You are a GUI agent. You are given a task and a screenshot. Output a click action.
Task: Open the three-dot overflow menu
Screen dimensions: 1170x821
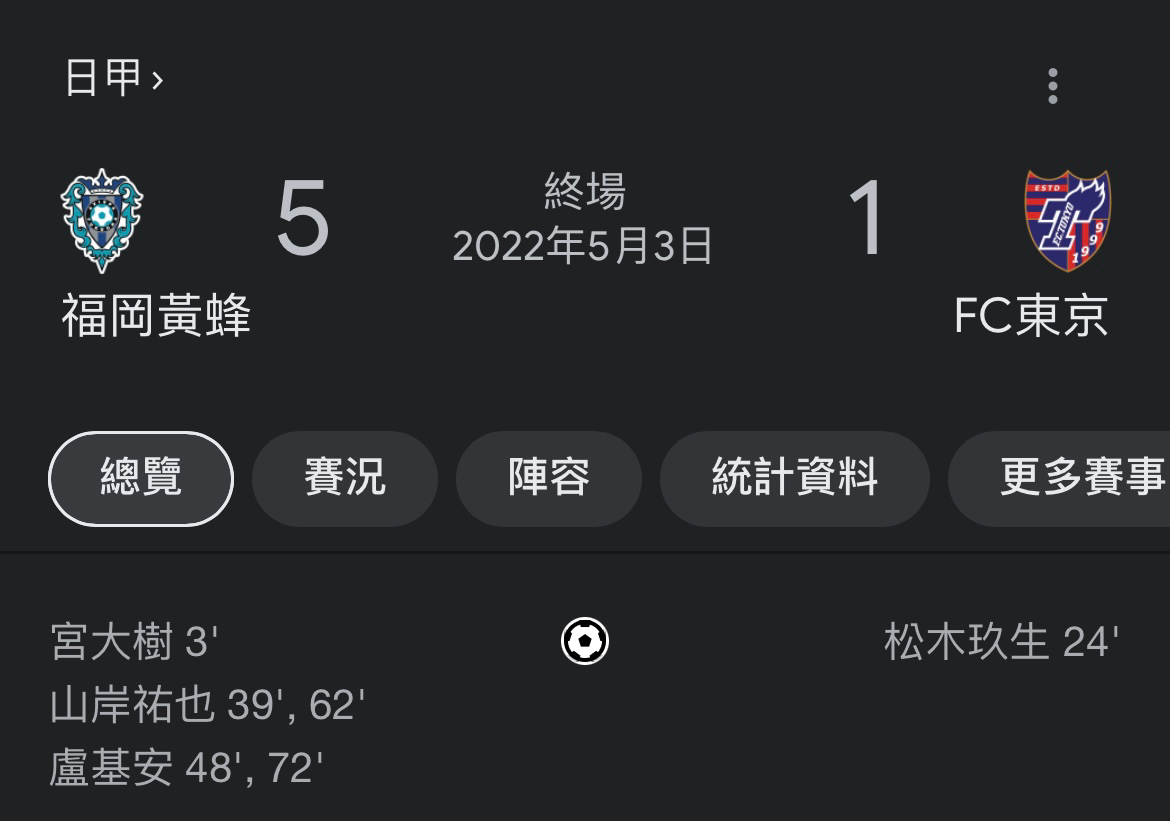[1052, 86]
